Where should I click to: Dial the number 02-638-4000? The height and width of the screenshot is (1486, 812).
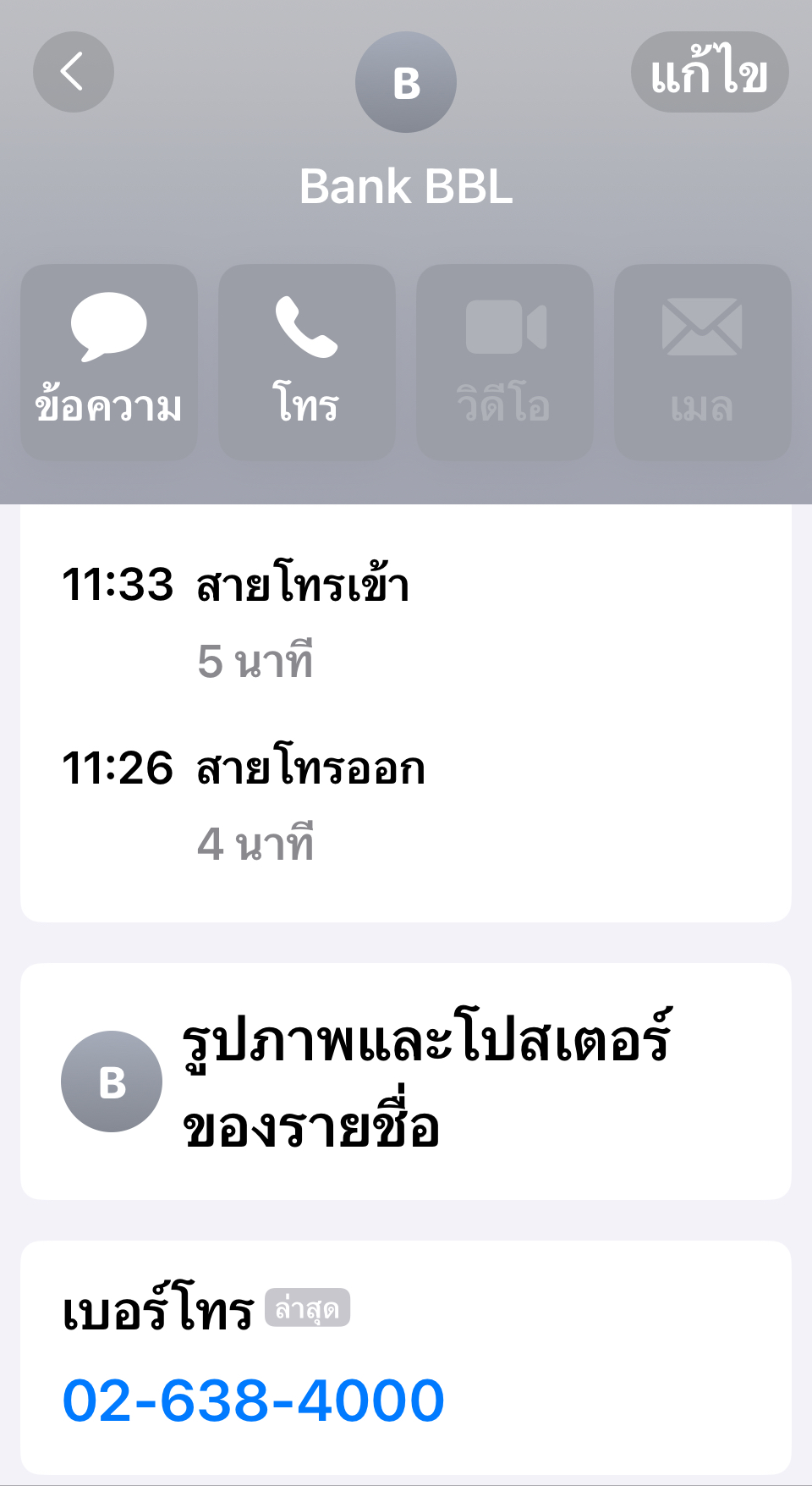coord(254,1401)
